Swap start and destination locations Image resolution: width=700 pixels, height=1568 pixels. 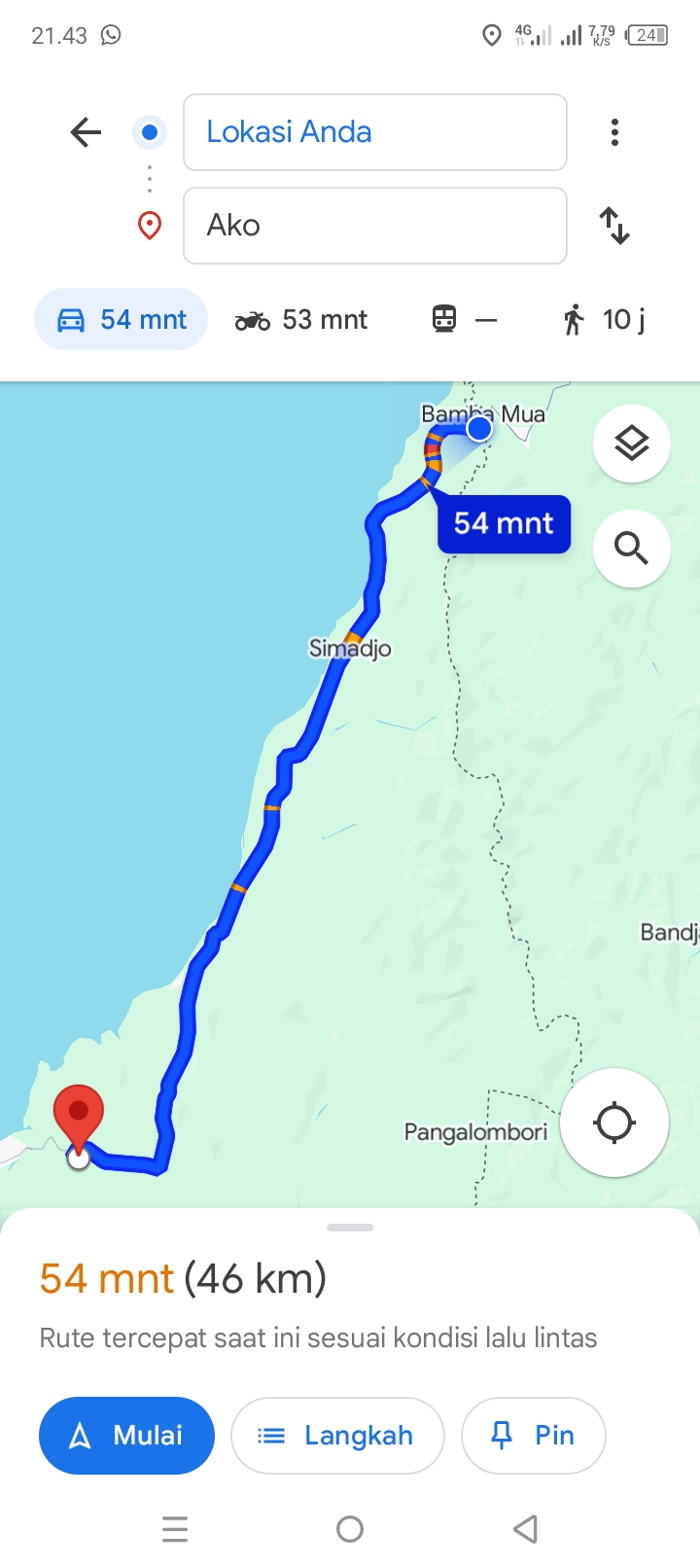[x=614, y=226]
